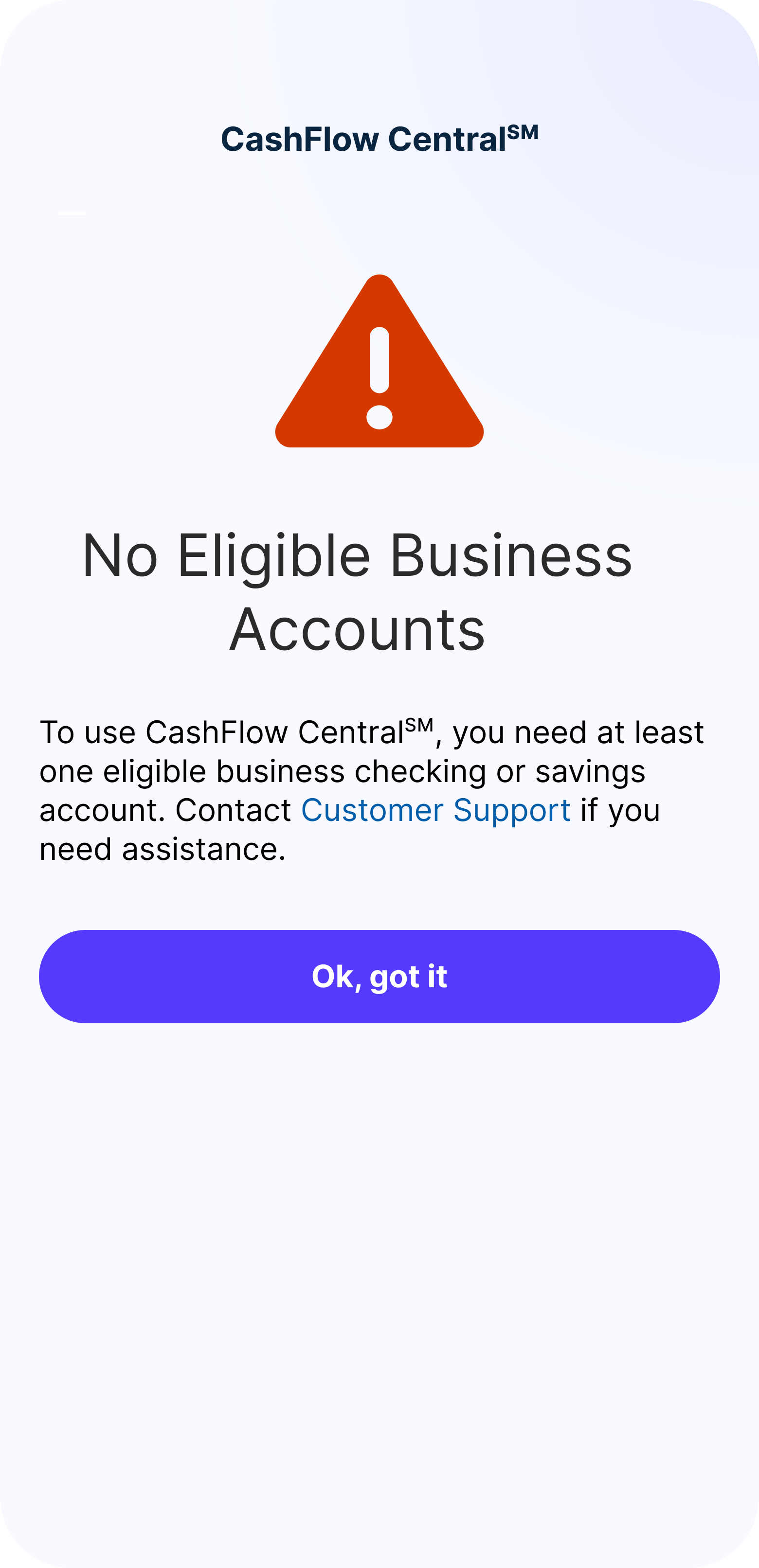
Task: Tap the word assistance in the message
Action: pyautogui.click(x=201, y=847)
